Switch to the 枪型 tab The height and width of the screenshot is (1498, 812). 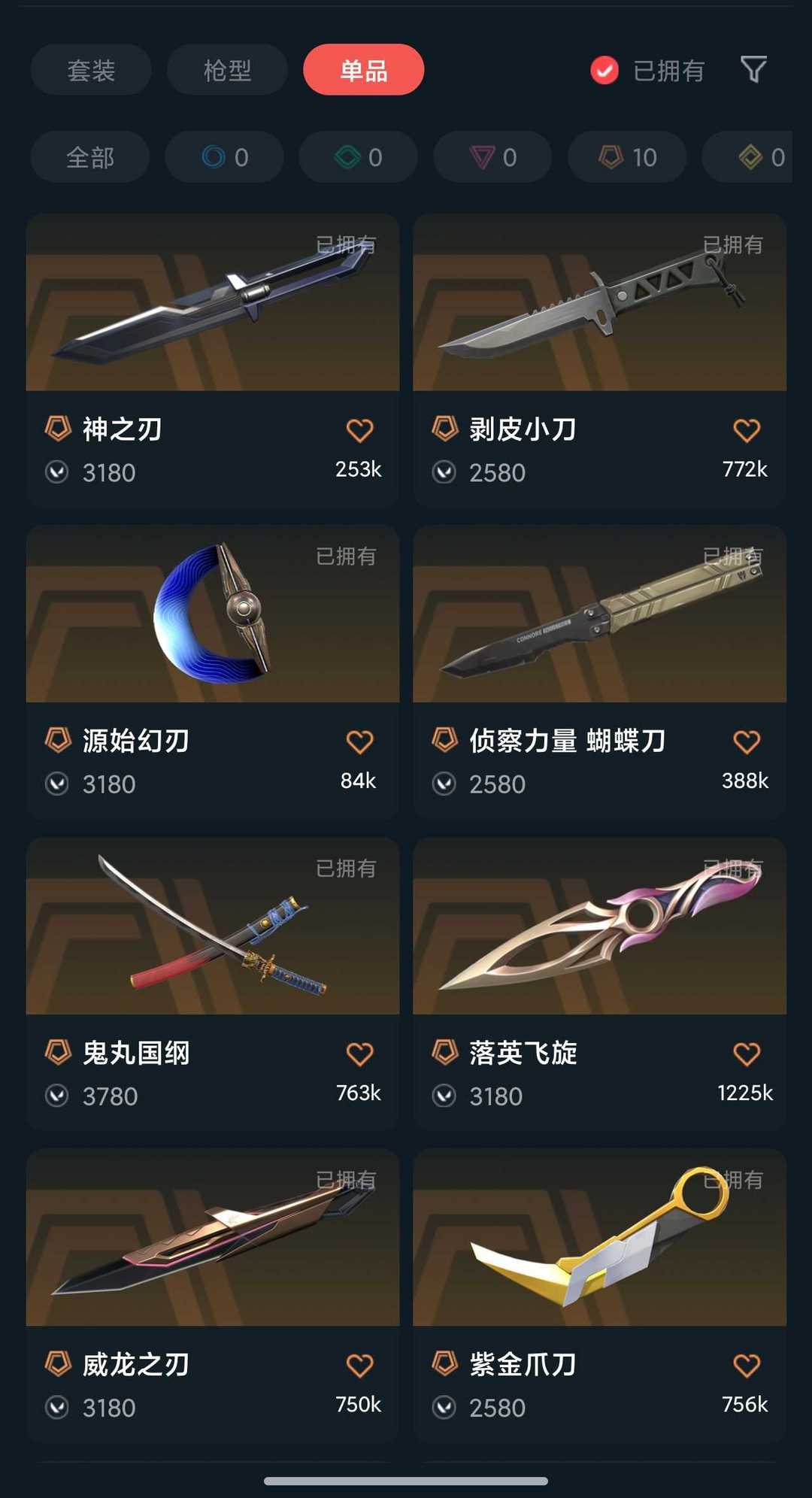pyautogui.click(x=227, y=70)
